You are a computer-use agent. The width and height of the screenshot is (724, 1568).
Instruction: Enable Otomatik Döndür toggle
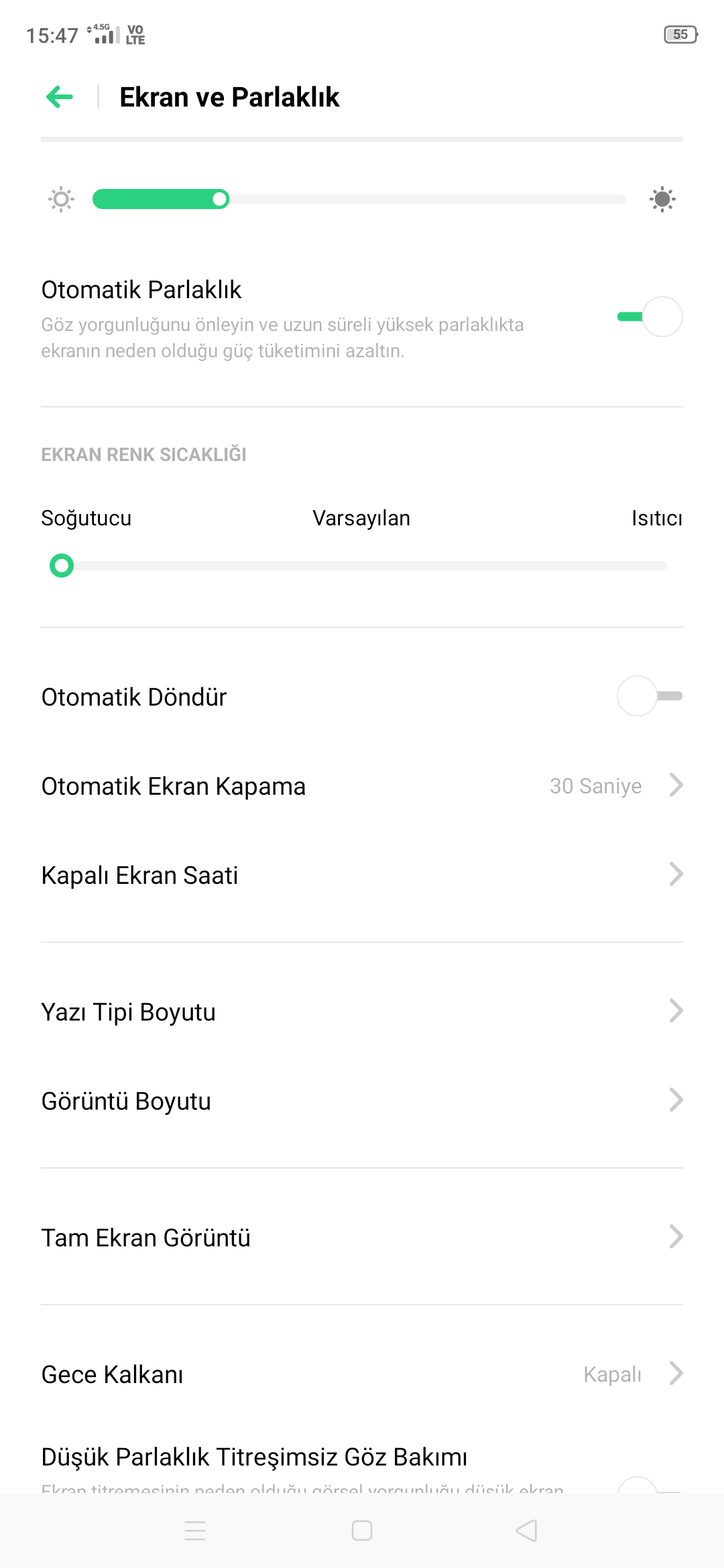coord(650,696)
